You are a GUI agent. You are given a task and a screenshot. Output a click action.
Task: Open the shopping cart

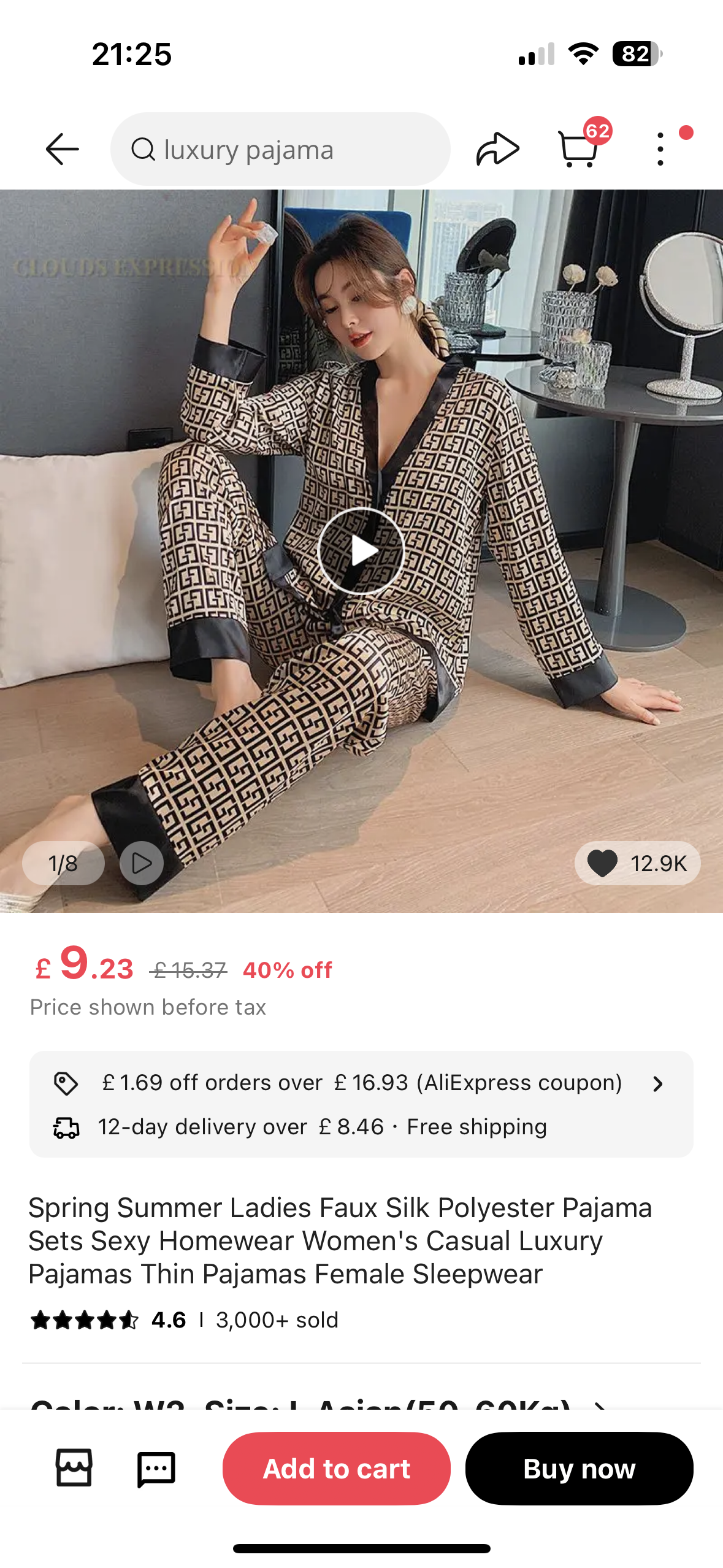pyautogui.click(x=578, y=149)
